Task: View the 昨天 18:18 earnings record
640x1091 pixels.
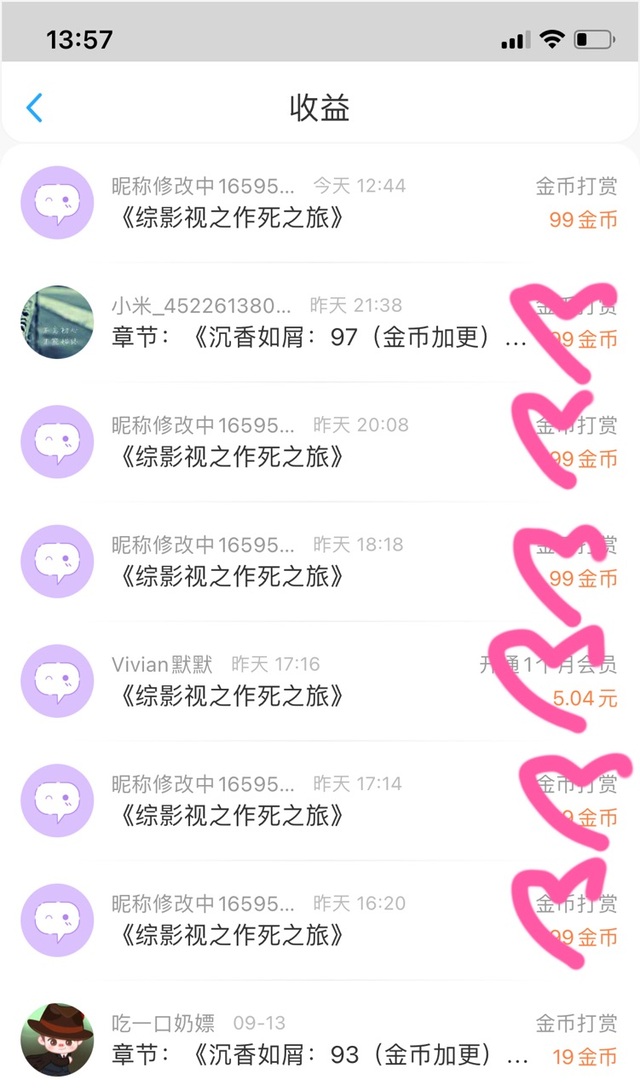Action: [320, 561]
